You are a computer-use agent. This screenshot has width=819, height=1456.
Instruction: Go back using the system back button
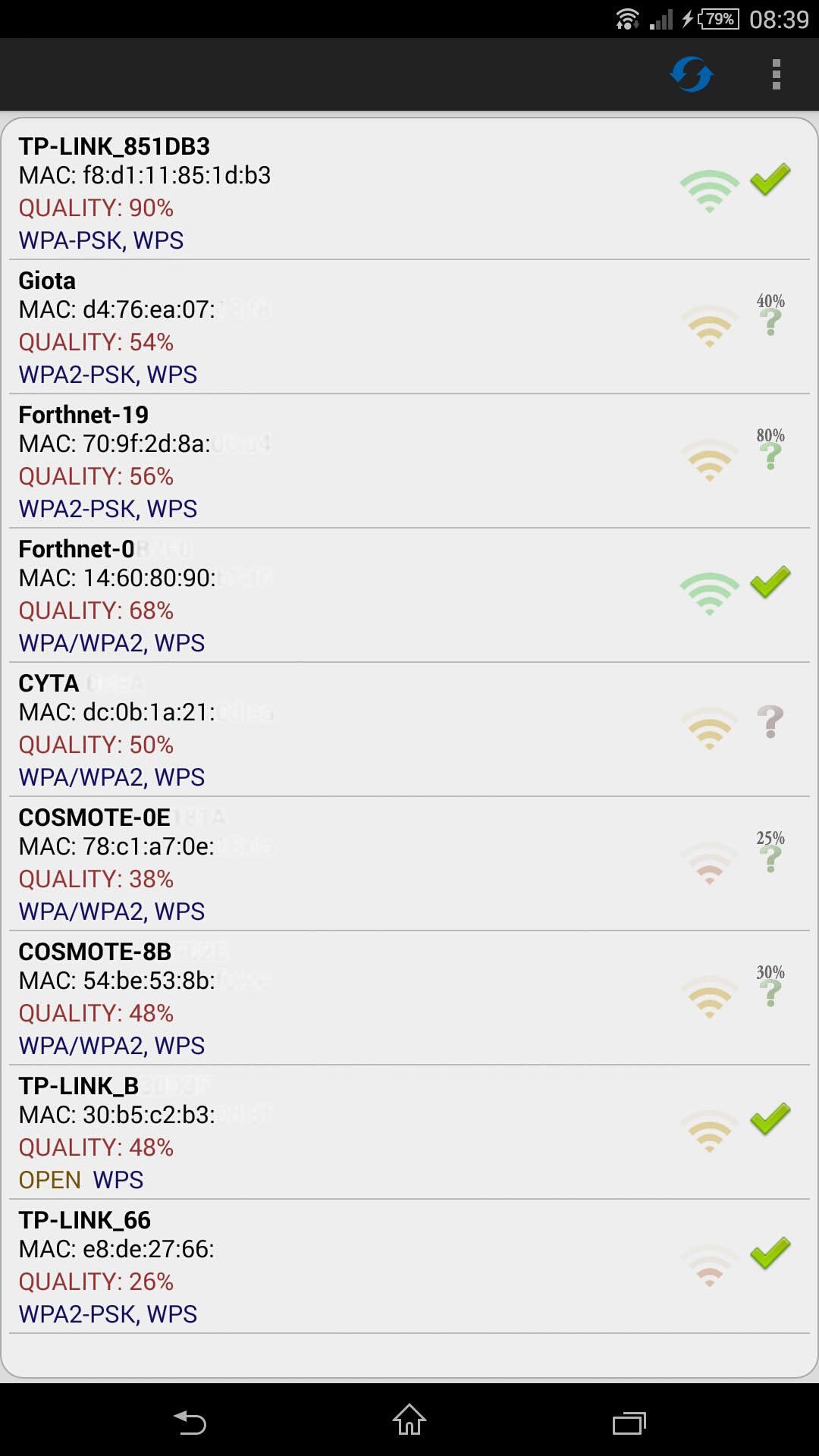pyautogui.click(x=190, y=1422)
